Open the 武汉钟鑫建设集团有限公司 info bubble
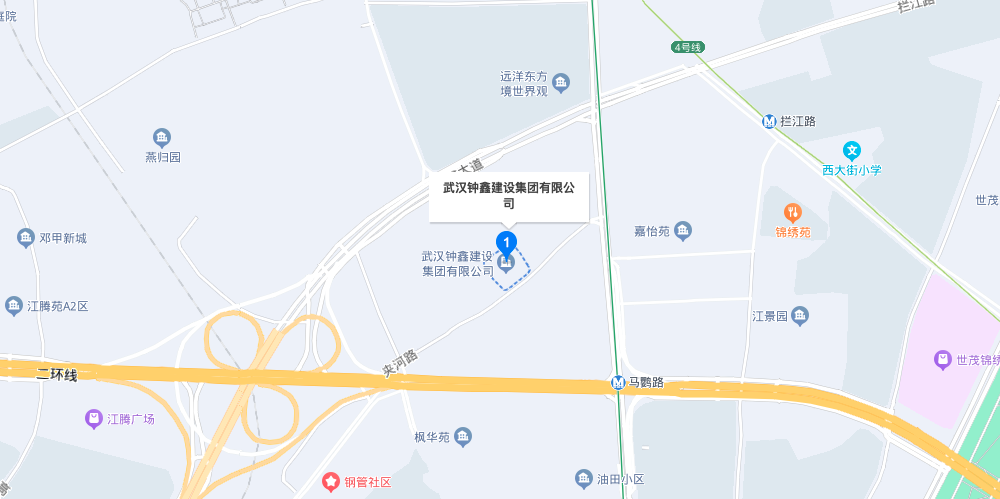Screen dimensions: 1000x499 point(508,195)
